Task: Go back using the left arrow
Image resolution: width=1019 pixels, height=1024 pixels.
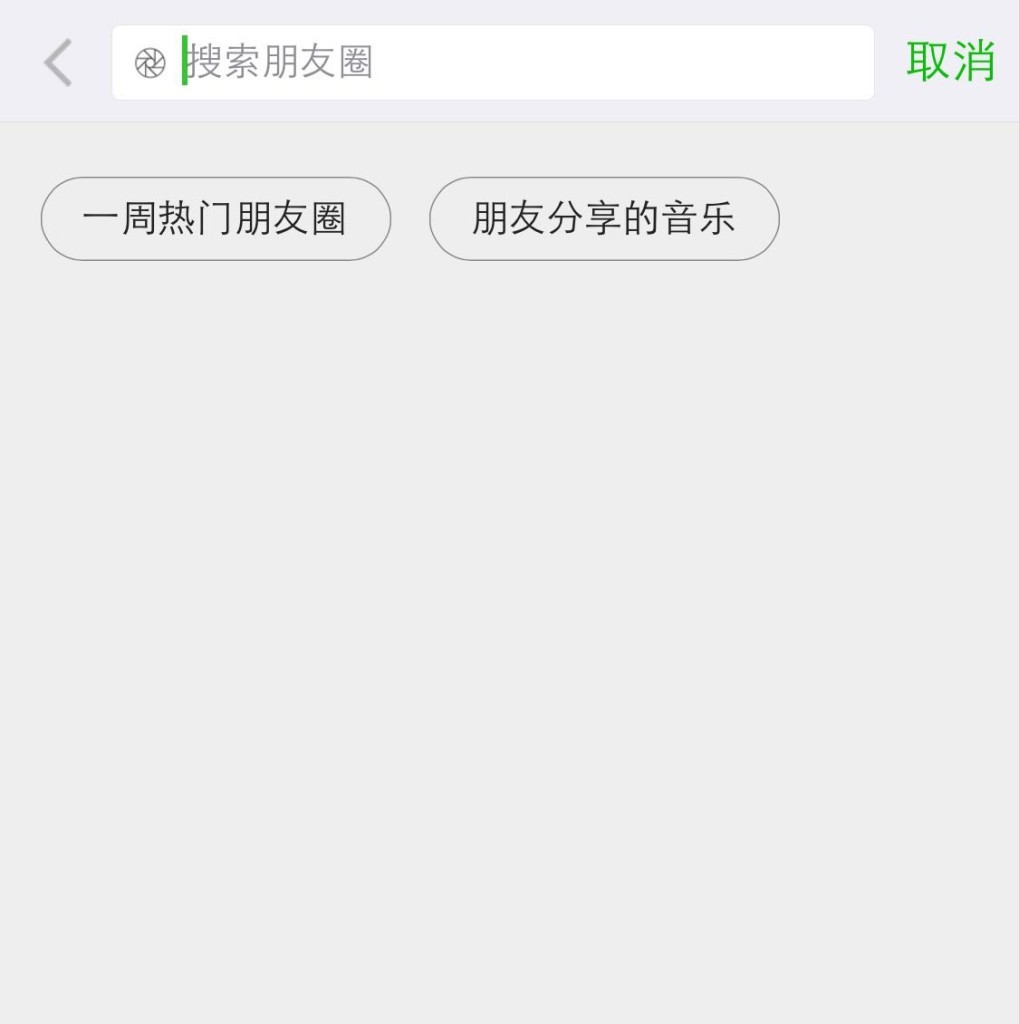Action: tap(58, 63)
